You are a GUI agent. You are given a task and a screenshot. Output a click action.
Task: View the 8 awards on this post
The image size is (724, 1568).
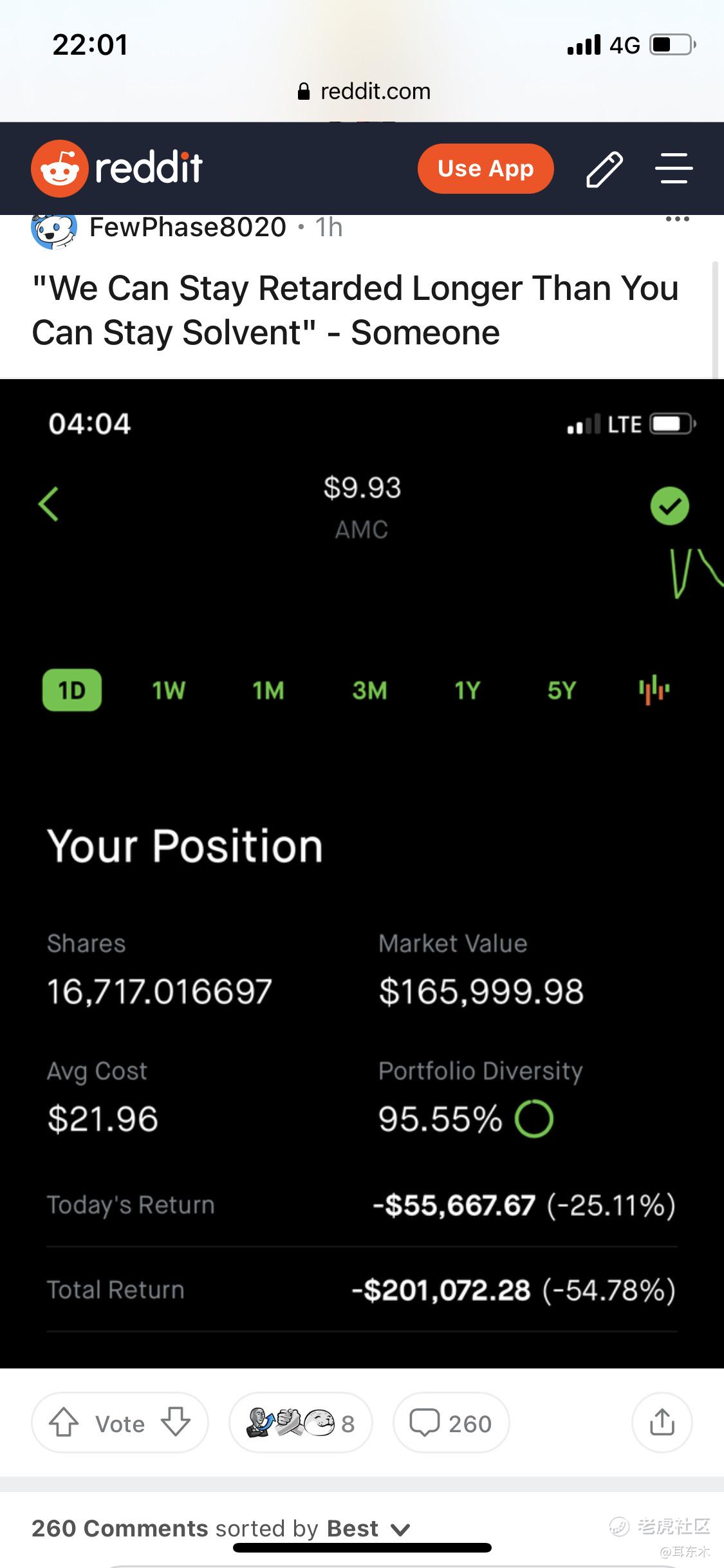pyautogui.click(x=301, y=1423)
